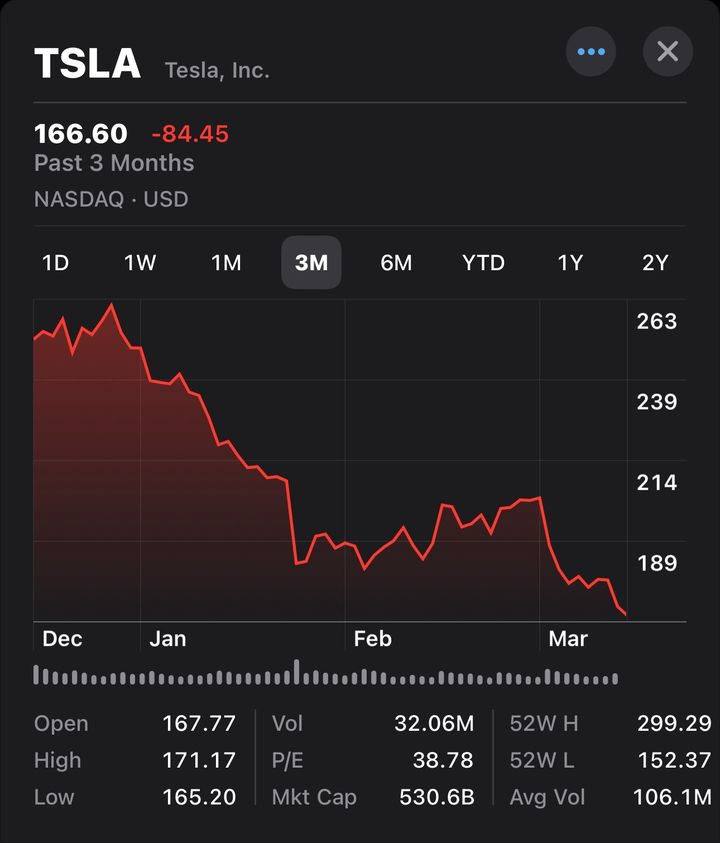Close the TSLA stock detail view
This screenshot has height=843, width=720.
[x=667, y=52]
